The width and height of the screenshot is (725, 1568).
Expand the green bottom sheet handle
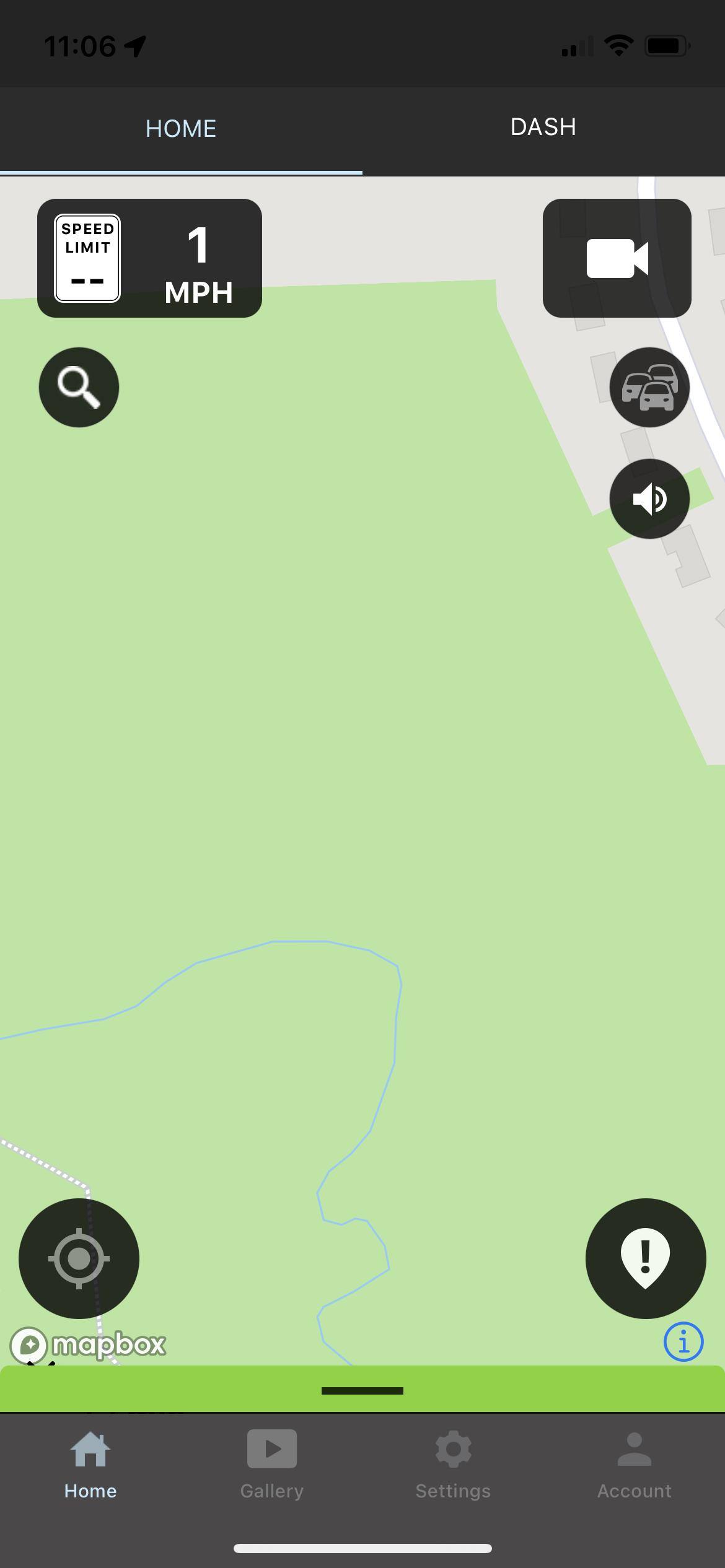click(362, 1390)
